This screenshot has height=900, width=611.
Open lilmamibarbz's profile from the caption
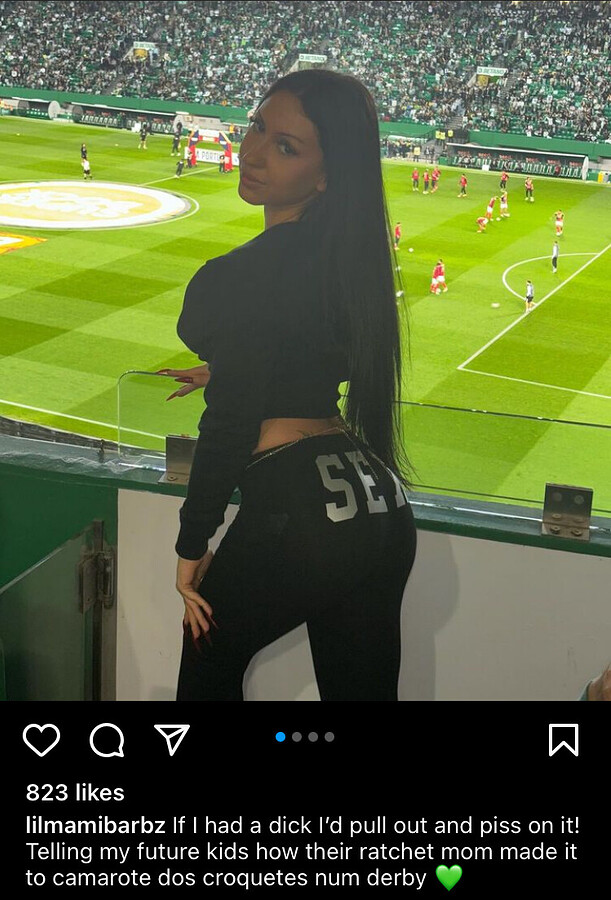click(95, 825)
